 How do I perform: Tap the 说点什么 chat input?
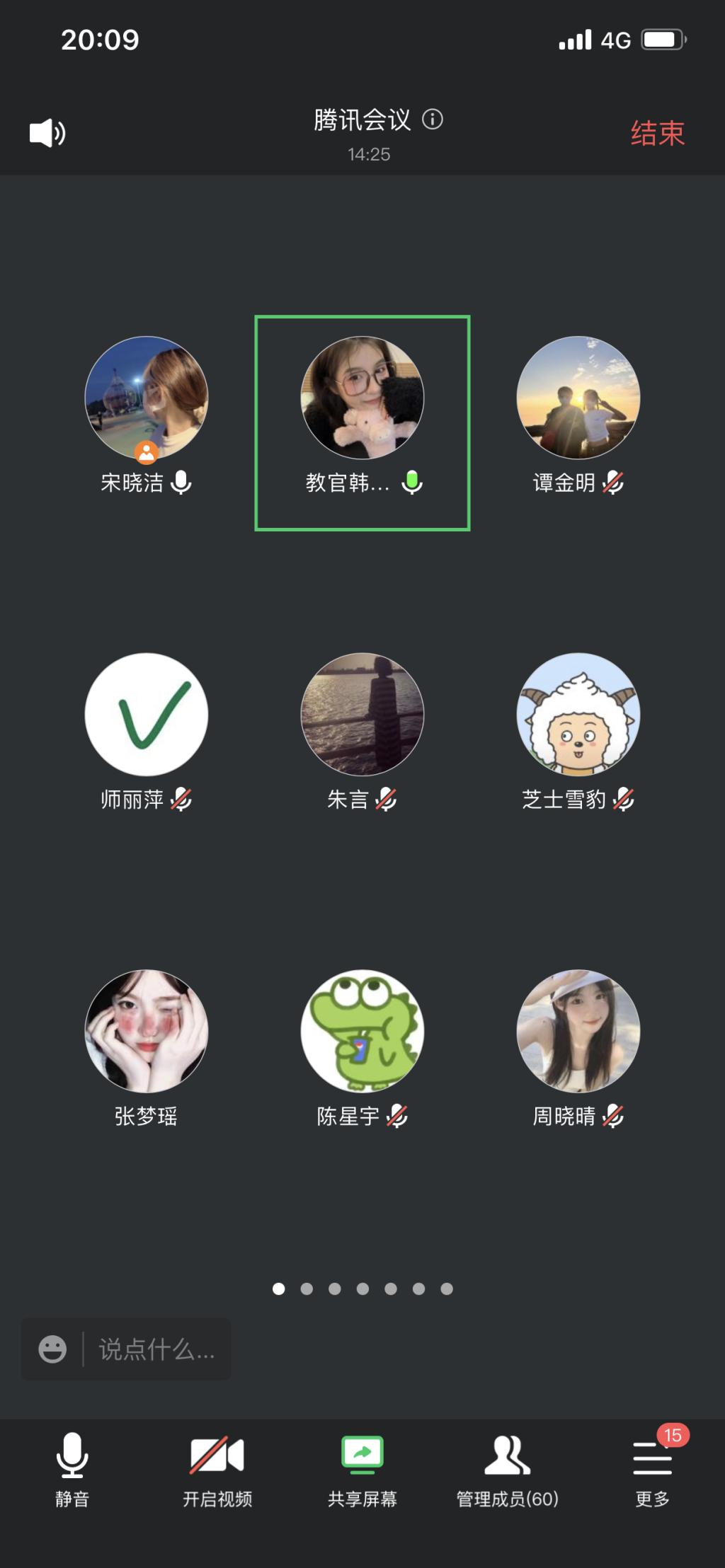click(x=156, y=1350)
